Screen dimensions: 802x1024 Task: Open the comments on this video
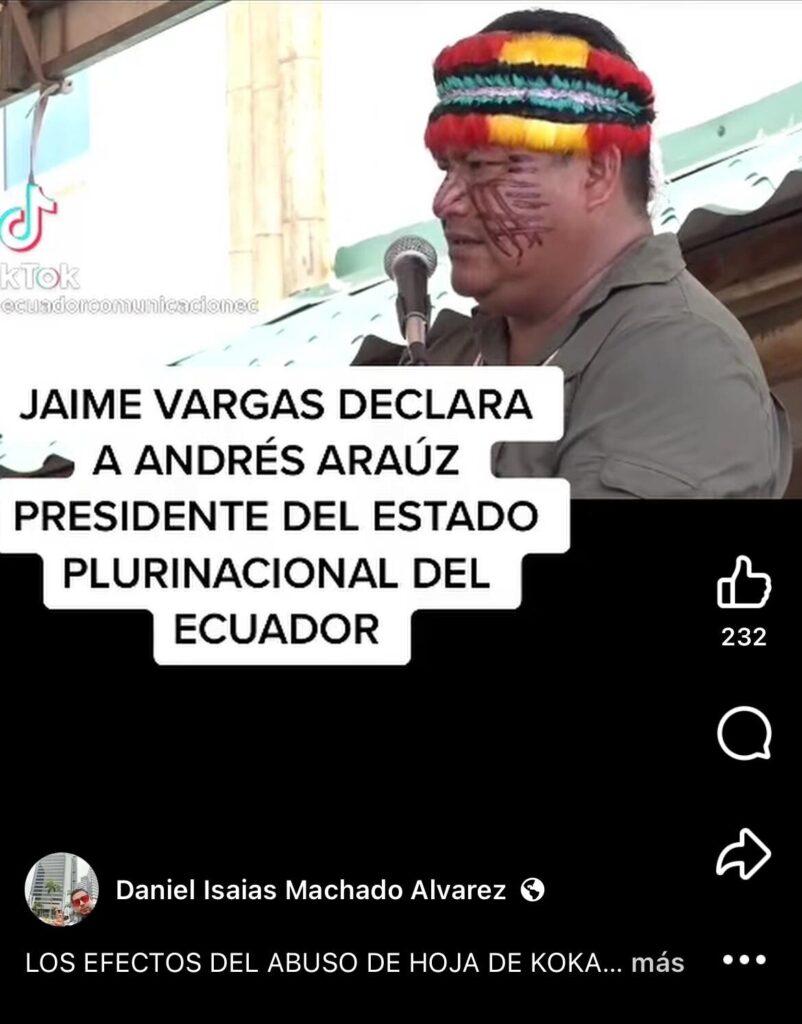[x=743, y=734]
